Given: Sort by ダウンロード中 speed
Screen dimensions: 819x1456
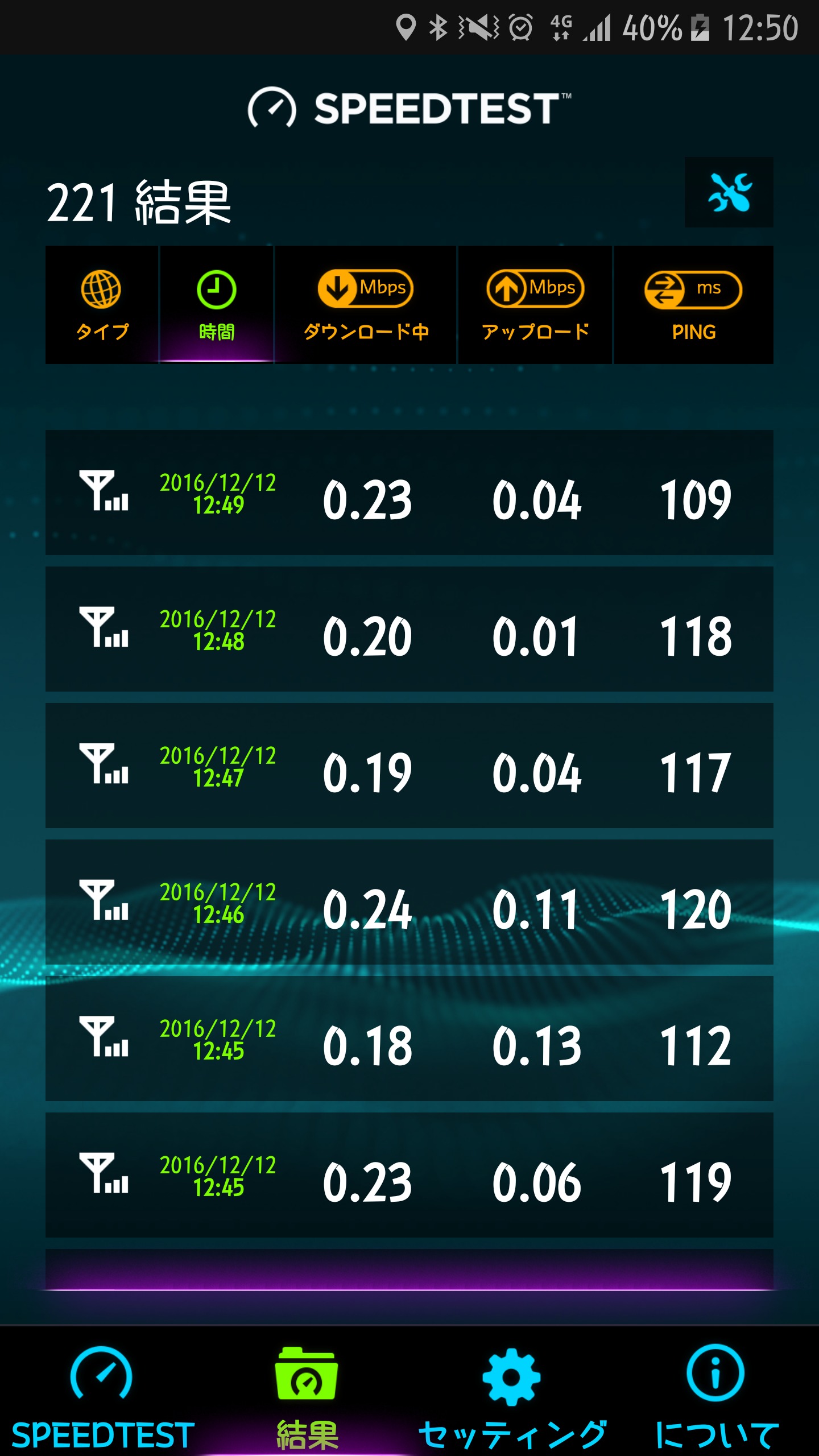Looking at the screenshot, I should pyautogui.click(x=366, y=305).
